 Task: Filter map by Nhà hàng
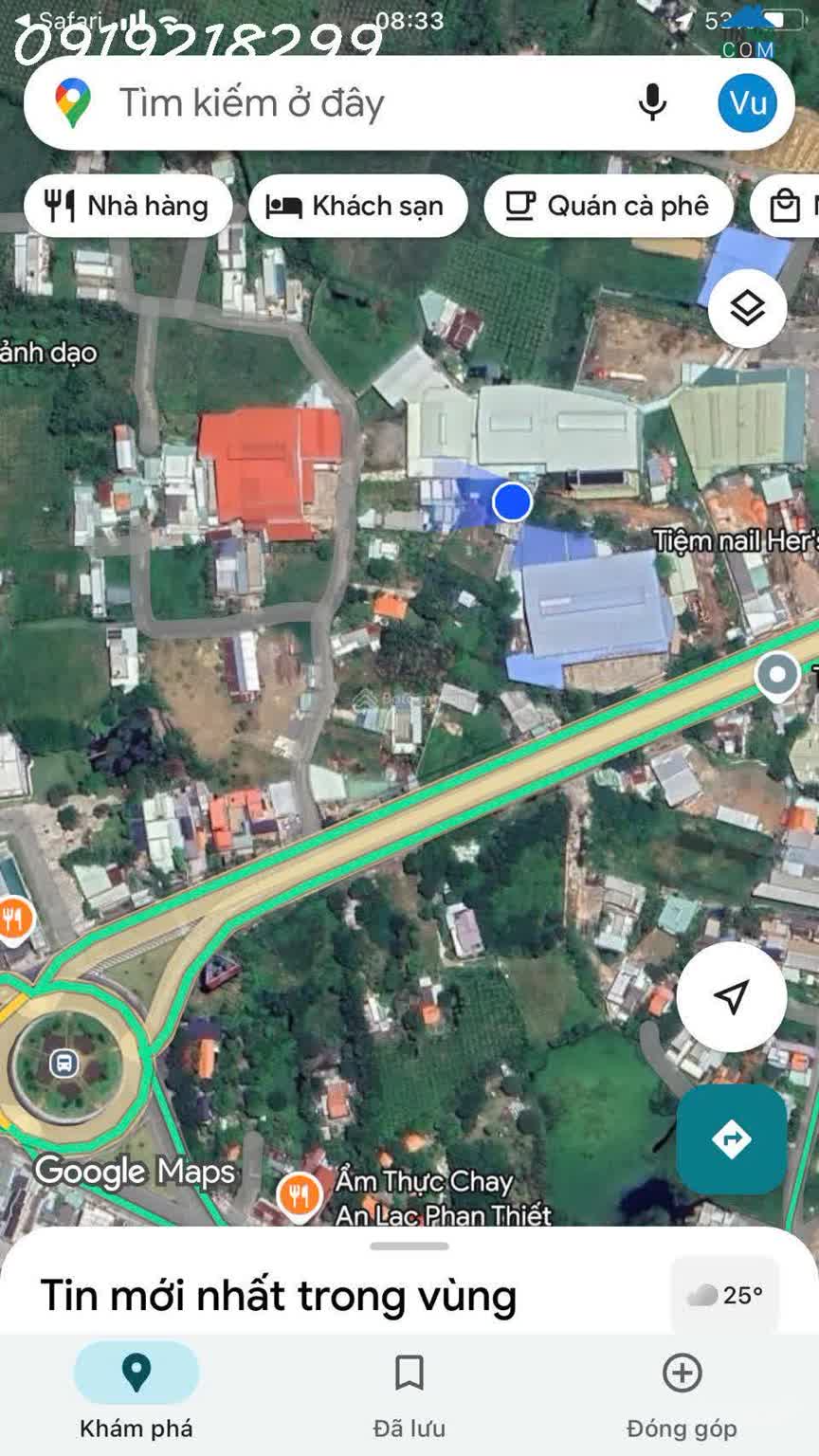point(128,206)
